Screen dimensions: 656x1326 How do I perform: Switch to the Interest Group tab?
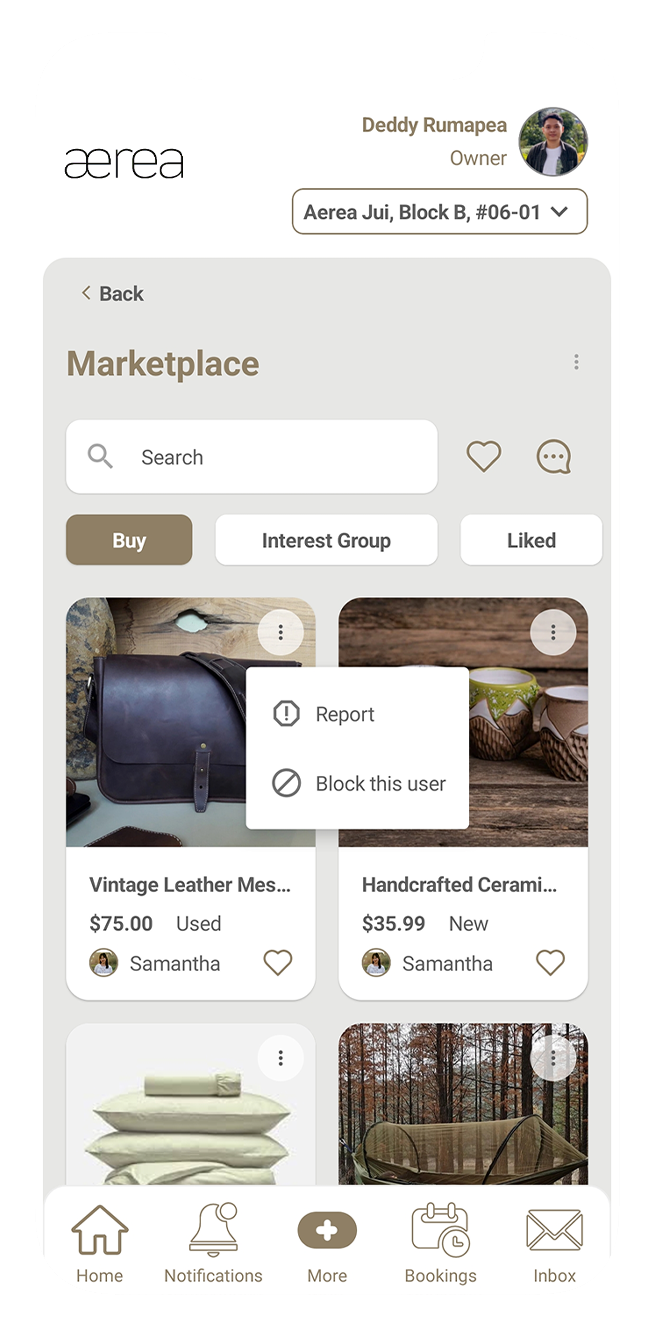pyautogui.click(x=326, y=540)
